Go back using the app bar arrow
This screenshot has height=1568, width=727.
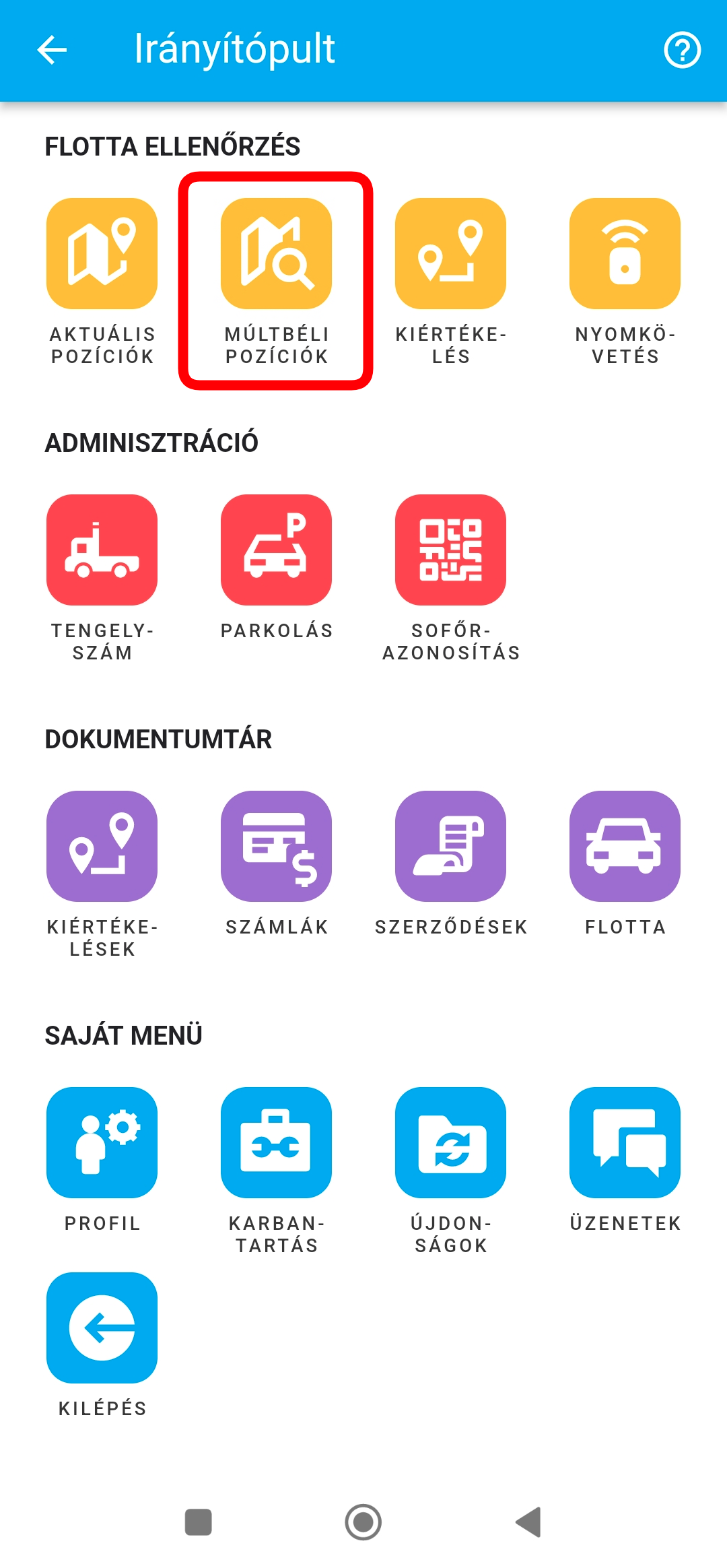click(52, 50)
